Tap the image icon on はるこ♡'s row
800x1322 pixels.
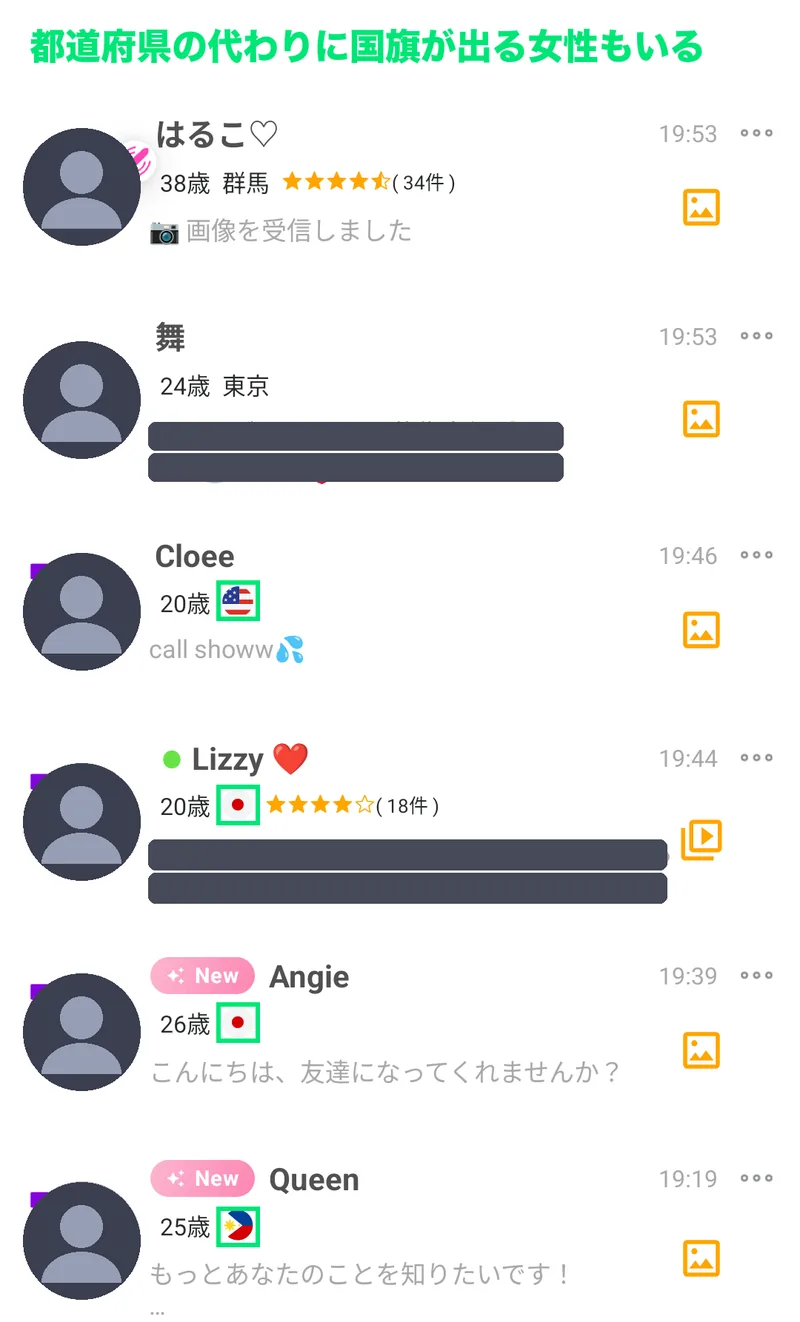click(x=702, y=207)
